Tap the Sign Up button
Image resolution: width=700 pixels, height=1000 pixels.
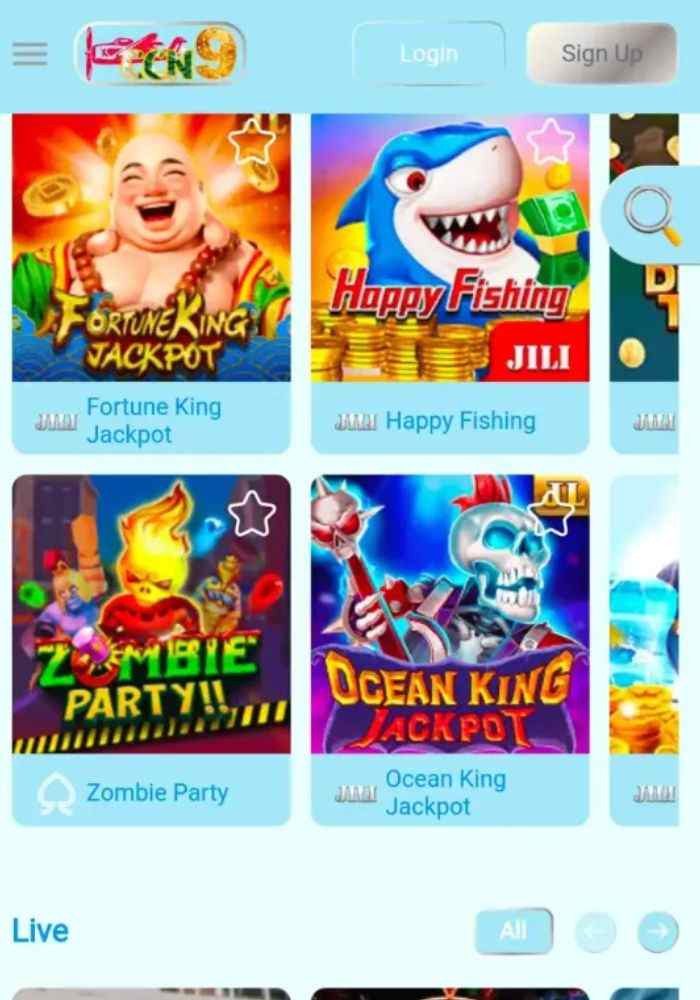click(601, 53)
